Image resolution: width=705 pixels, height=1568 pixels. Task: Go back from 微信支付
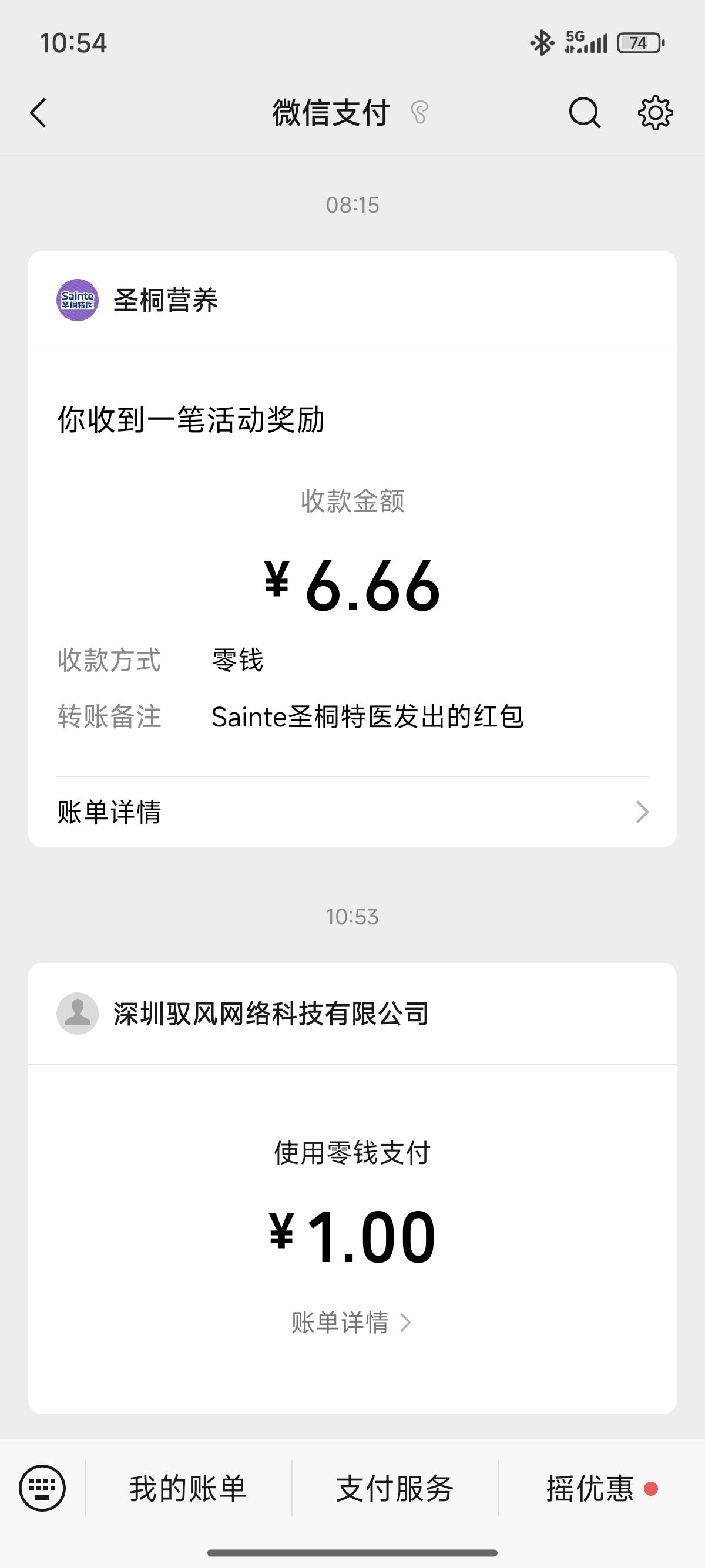tap(38, 113)
